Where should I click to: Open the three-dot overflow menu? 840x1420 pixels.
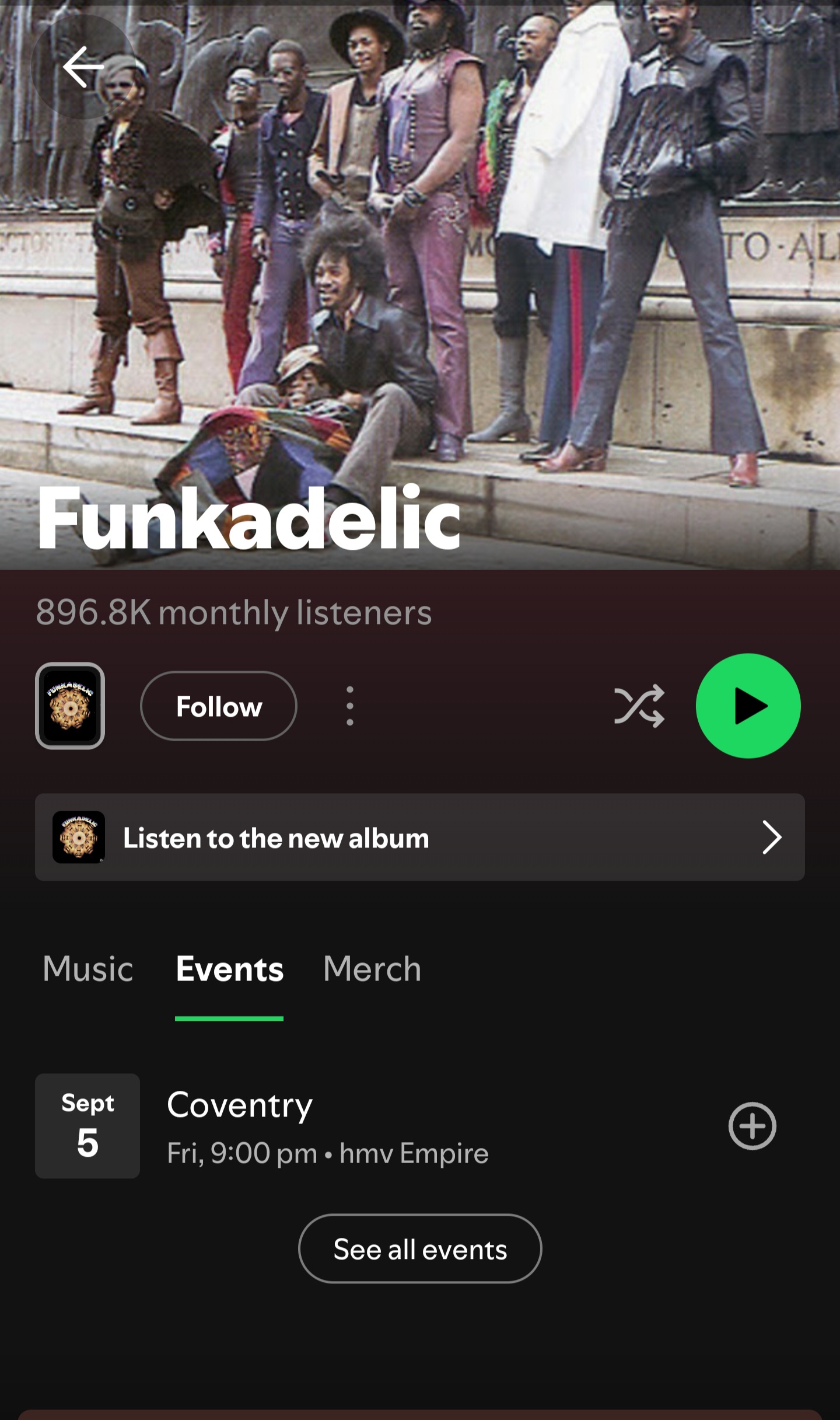click(350, 706)
